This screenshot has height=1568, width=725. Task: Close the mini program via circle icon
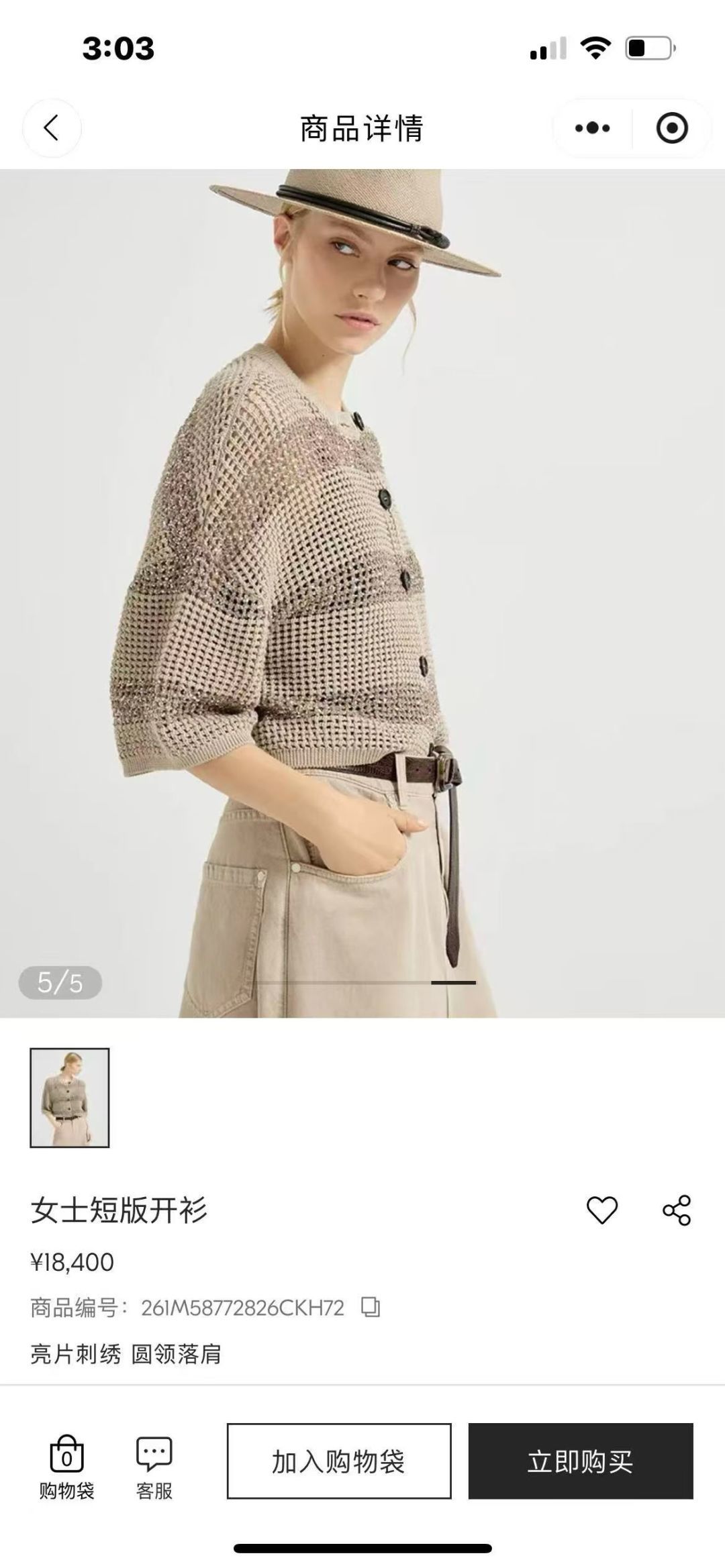[671, 127]
